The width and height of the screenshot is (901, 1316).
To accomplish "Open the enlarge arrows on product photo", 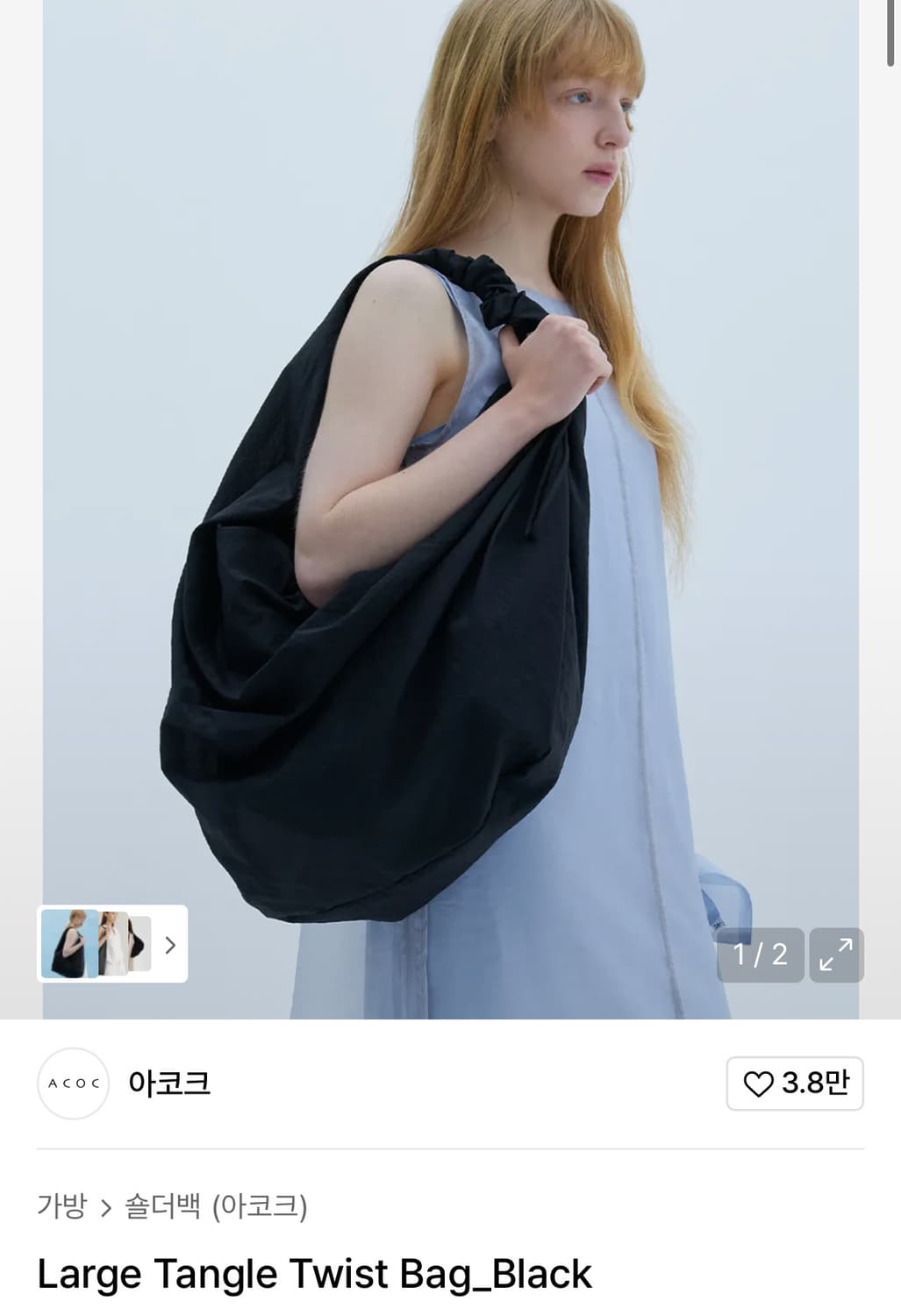I will tap(836, 955).
